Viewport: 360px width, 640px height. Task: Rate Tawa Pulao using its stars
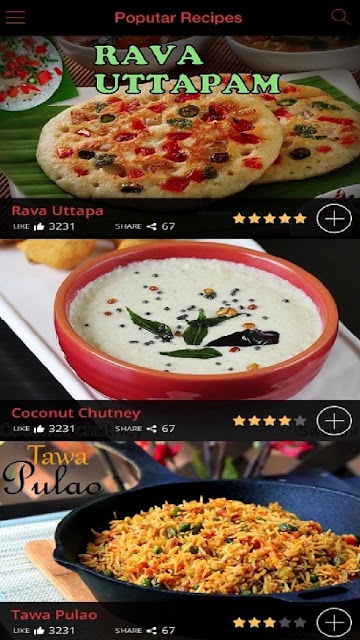(x=269, y=622)
